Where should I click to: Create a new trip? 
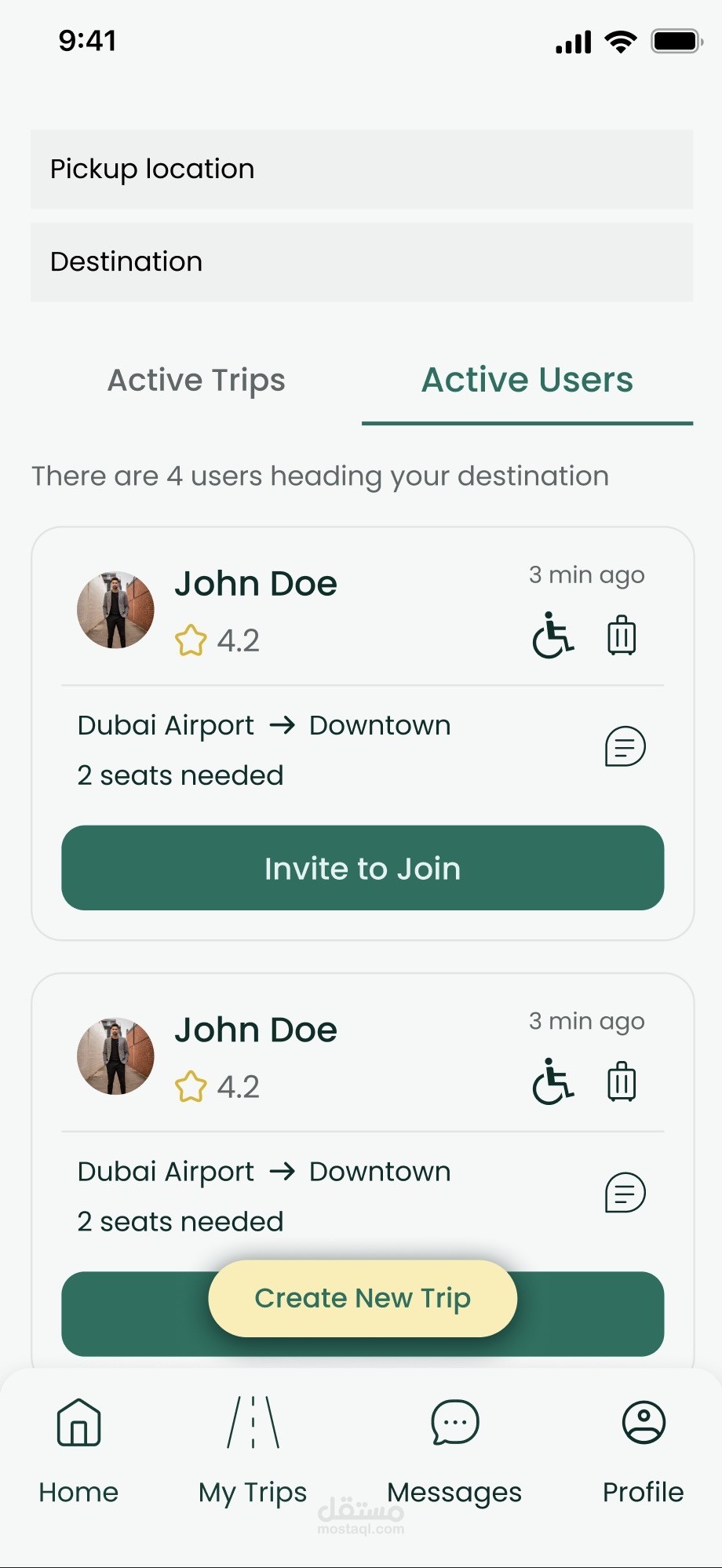(362, 1298)
